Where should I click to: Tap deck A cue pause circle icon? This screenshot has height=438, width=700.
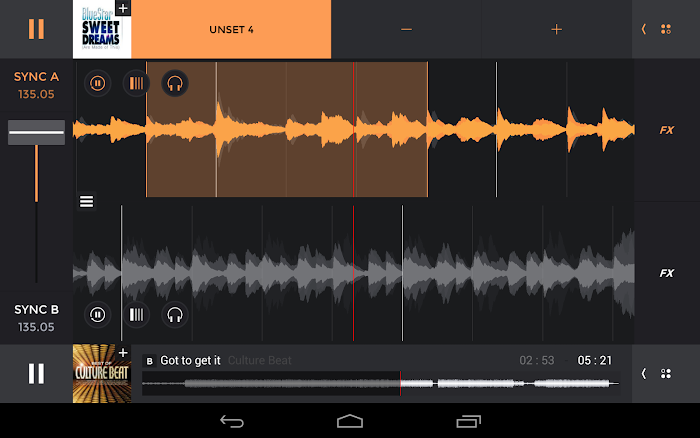click(98, 84)
